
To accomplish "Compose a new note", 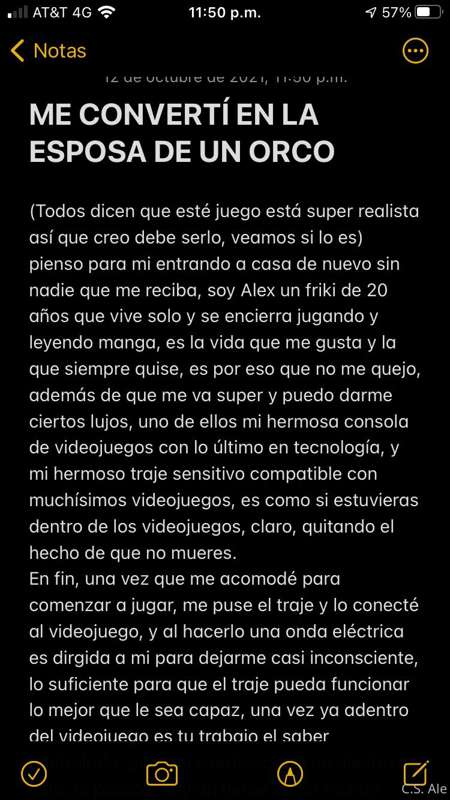I will (x=415, y=774).
